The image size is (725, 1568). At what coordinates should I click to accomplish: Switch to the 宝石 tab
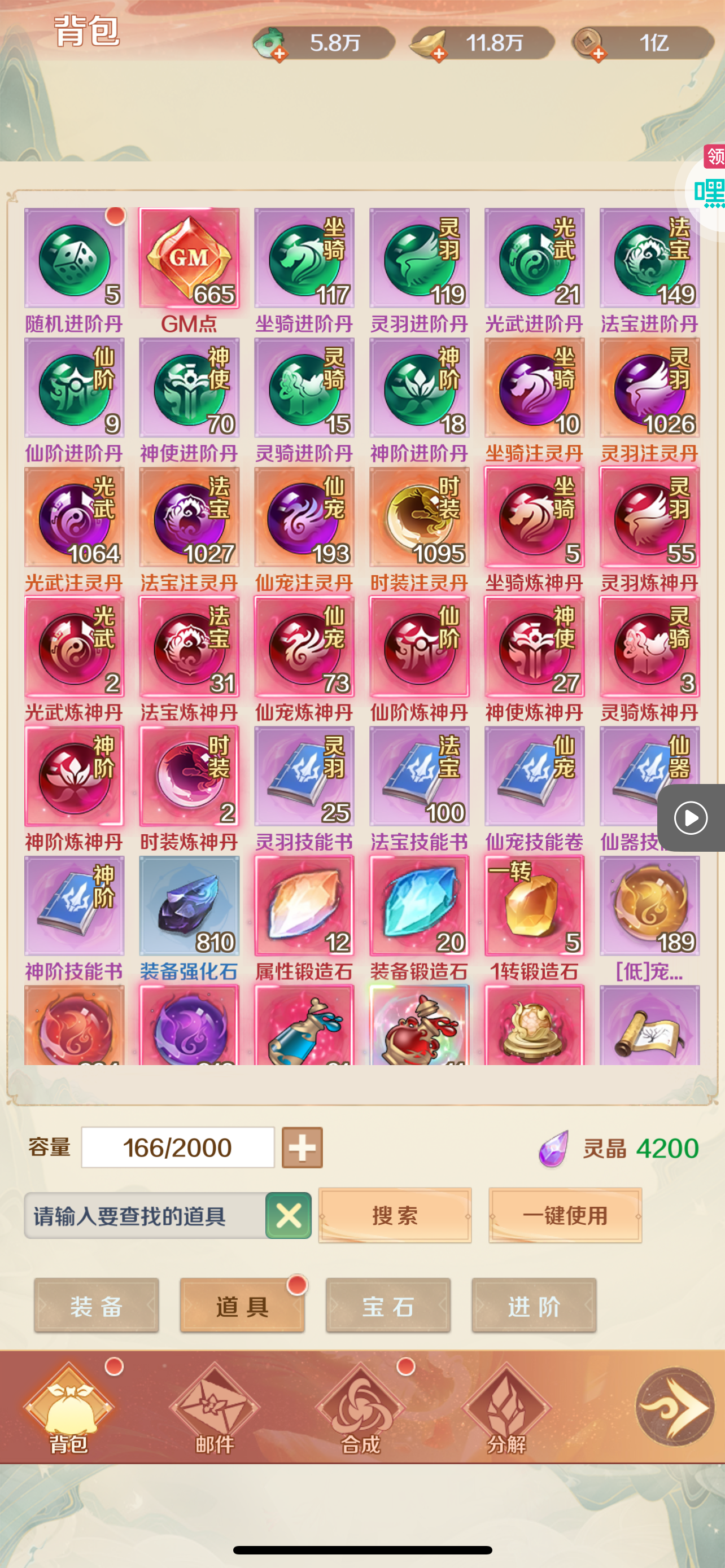388,1306
